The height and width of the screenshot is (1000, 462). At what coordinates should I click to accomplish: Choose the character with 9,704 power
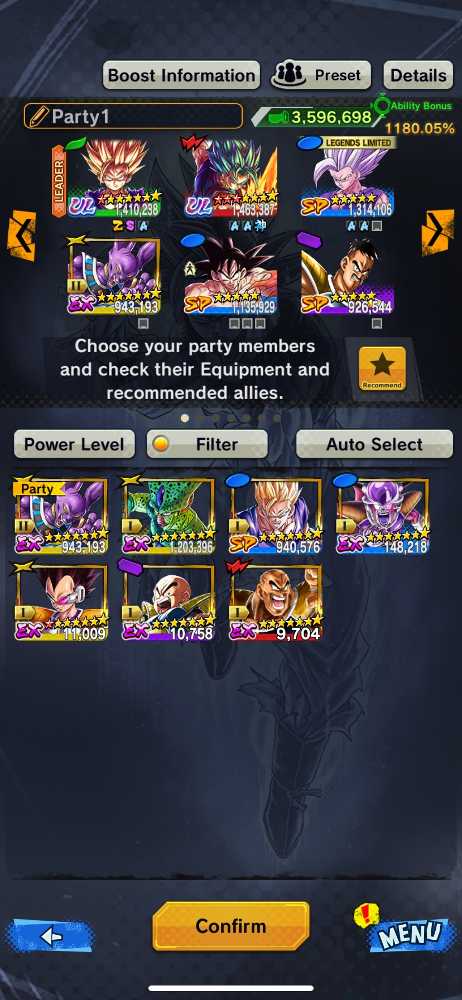coord(276,602)
